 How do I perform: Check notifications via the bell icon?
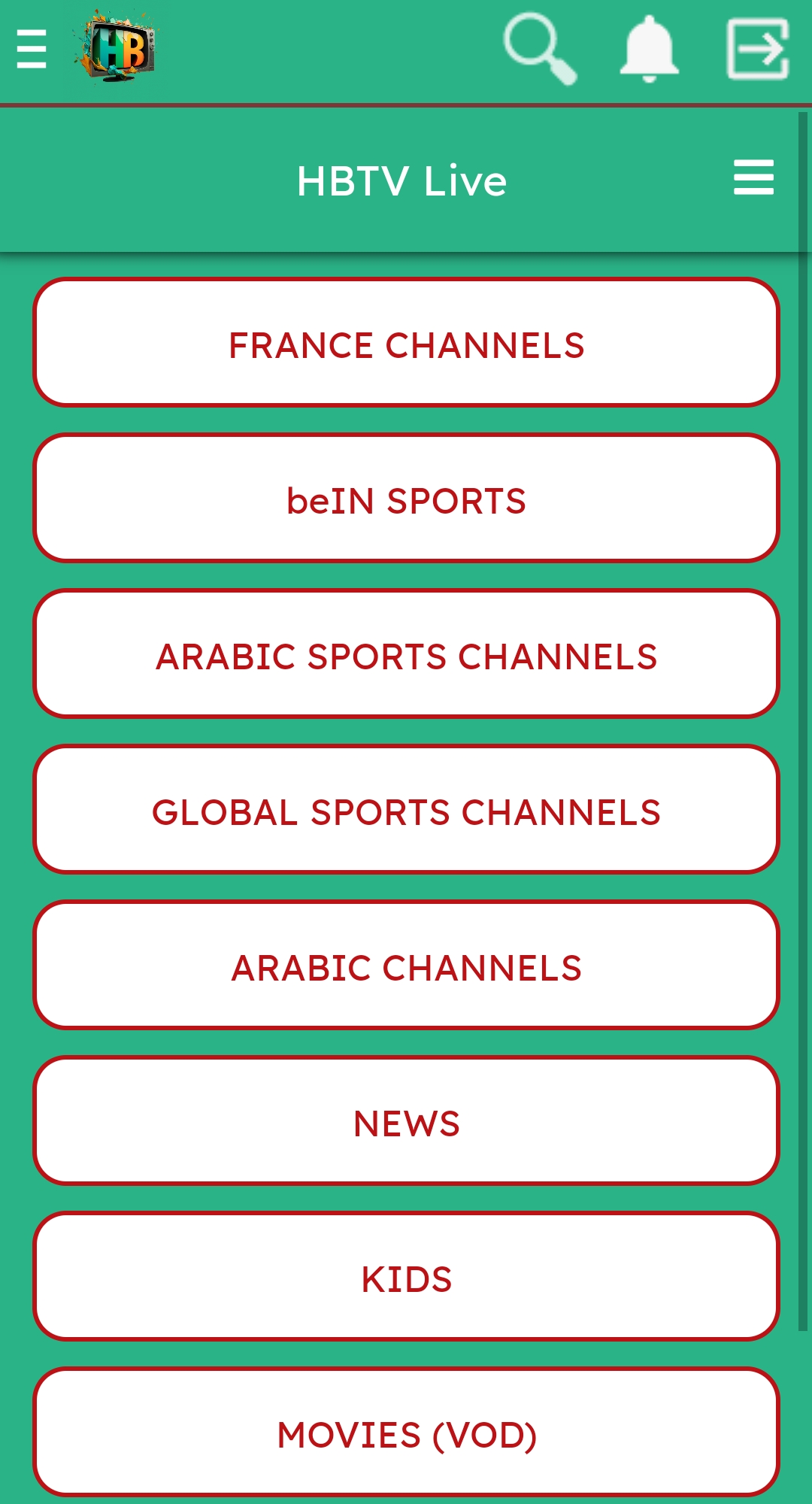650,50
